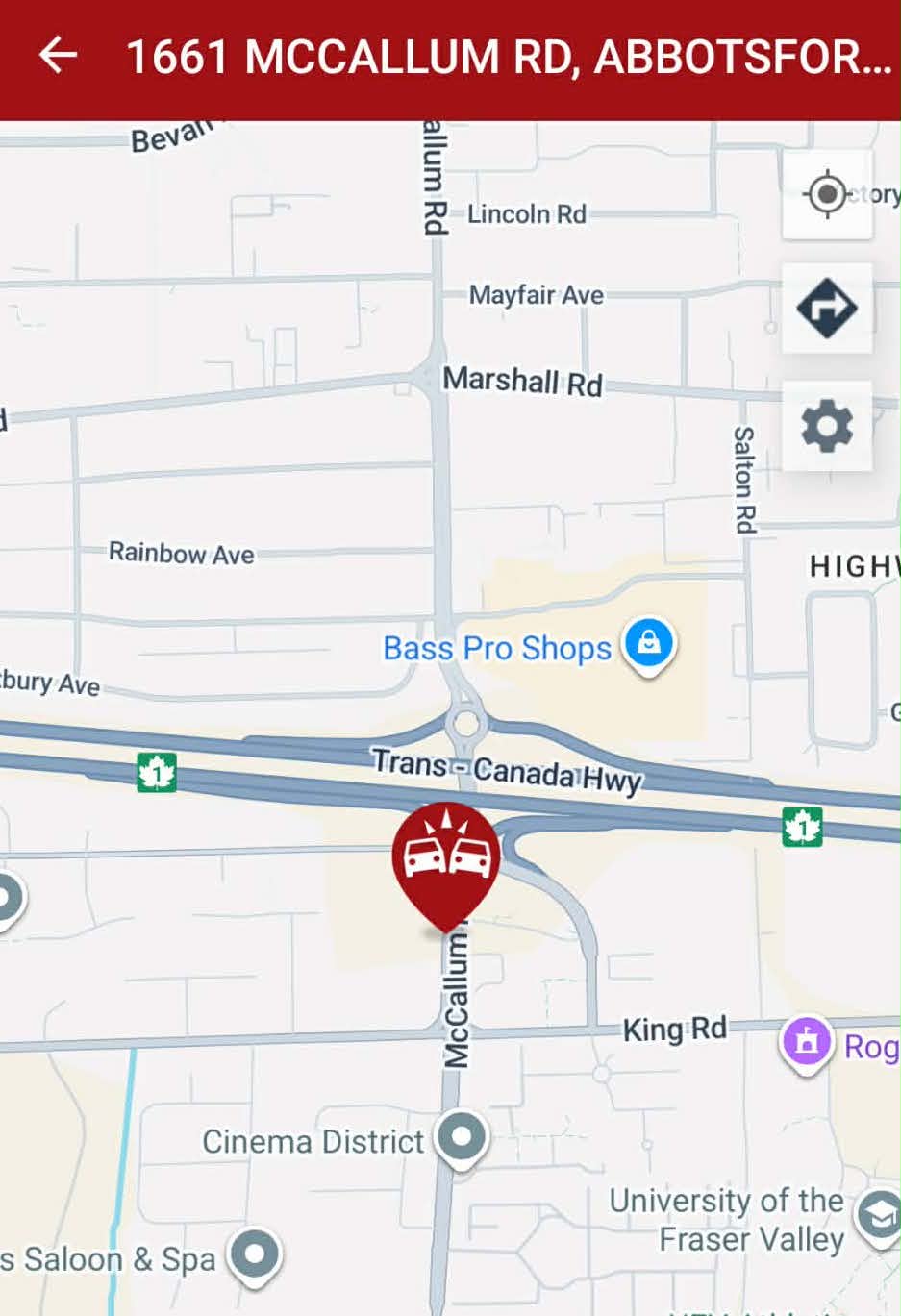The height and width of the screenshot is (1316, 901).
Task: Select the Cinema District place marker
Action: (x=463, y=1137)
